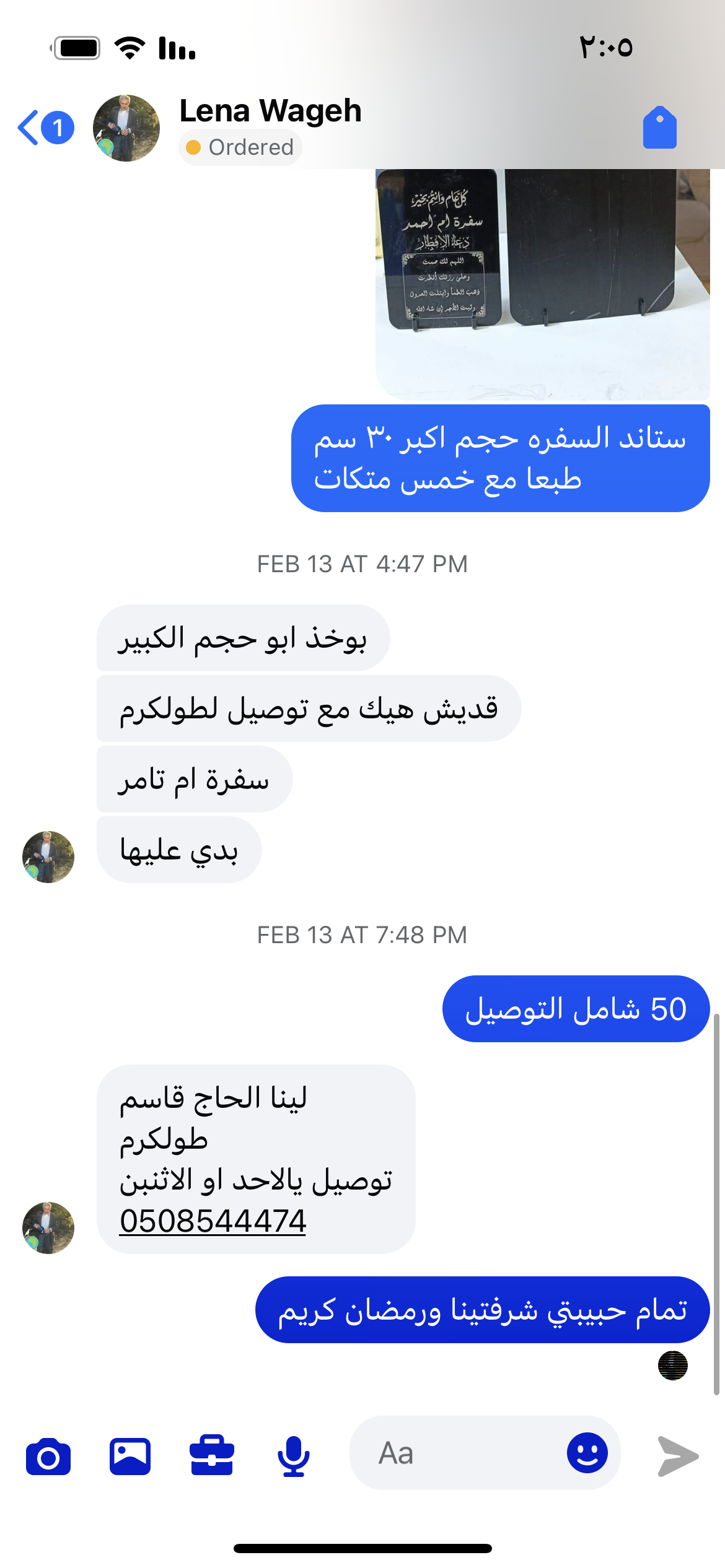Open the Ordered label chip
Image resolution: width=725 pixels, height=1568 pixels.
[x=240, y=147]
